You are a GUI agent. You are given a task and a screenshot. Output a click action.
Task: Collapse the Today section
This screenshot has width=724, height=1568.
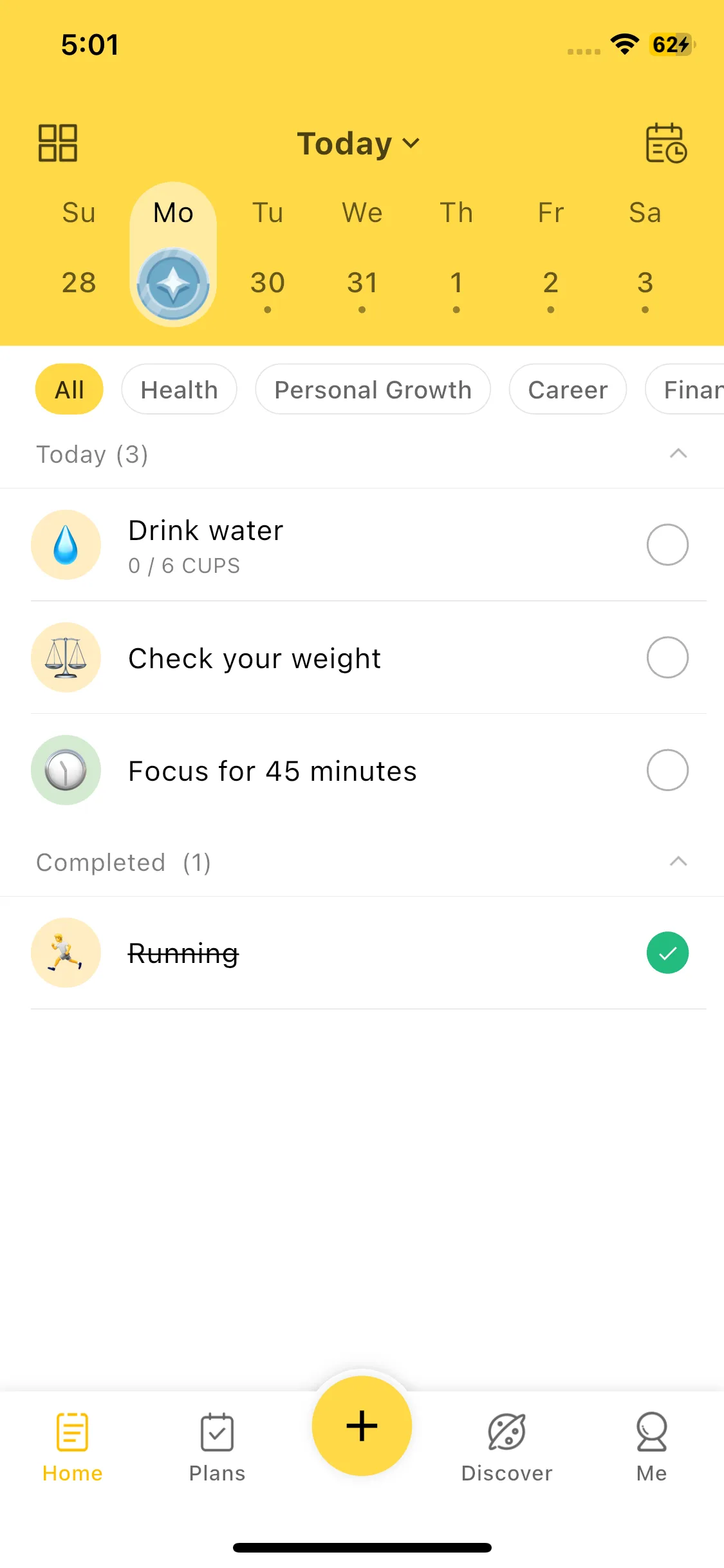tap(678, 454)
